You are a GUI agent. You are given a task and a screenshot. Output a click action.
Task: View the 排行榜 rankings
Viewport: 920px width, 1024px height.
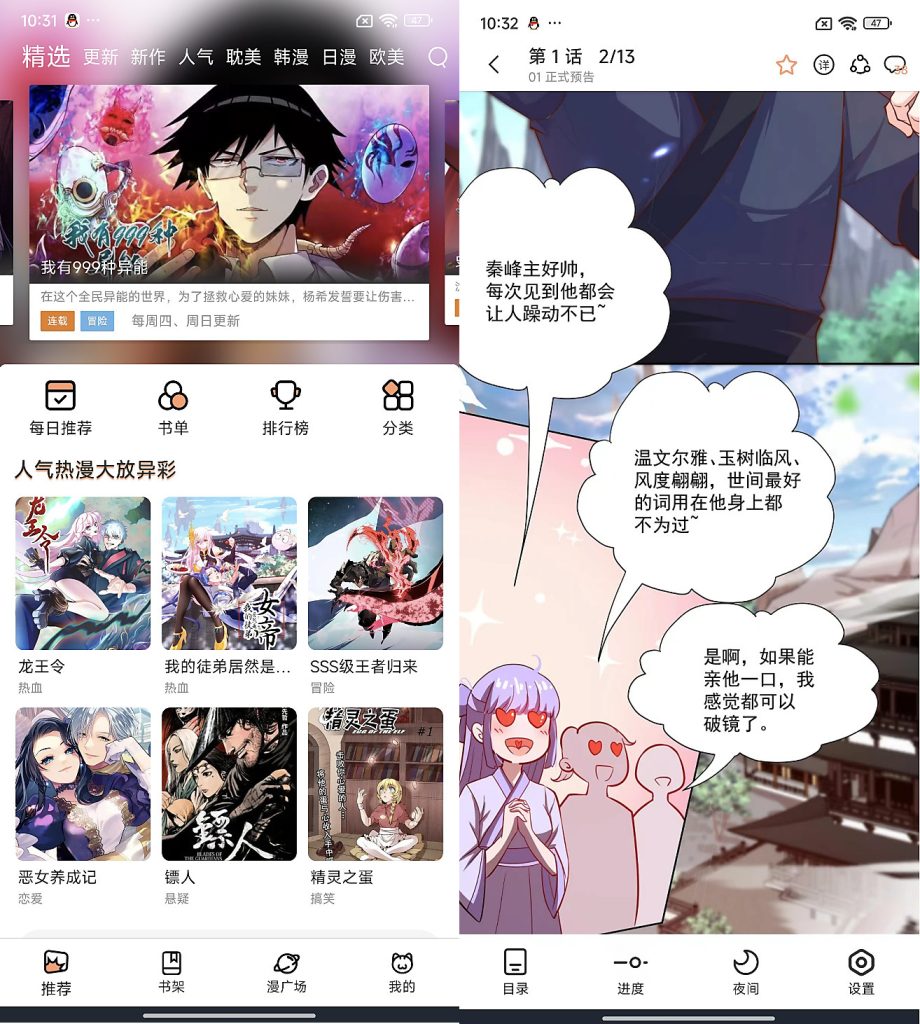(x=285, y=407)
